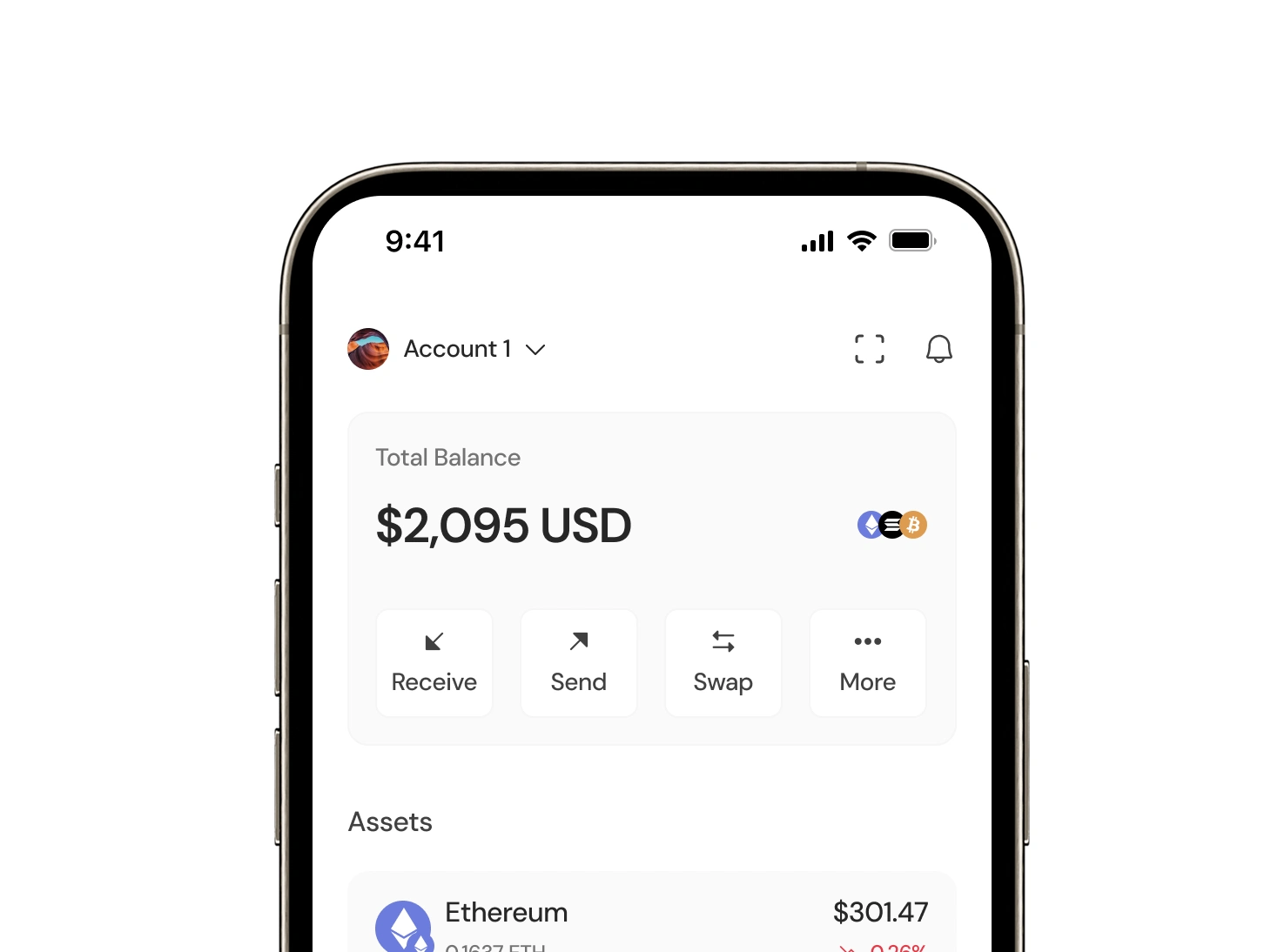Tap the Receive button

434,663
